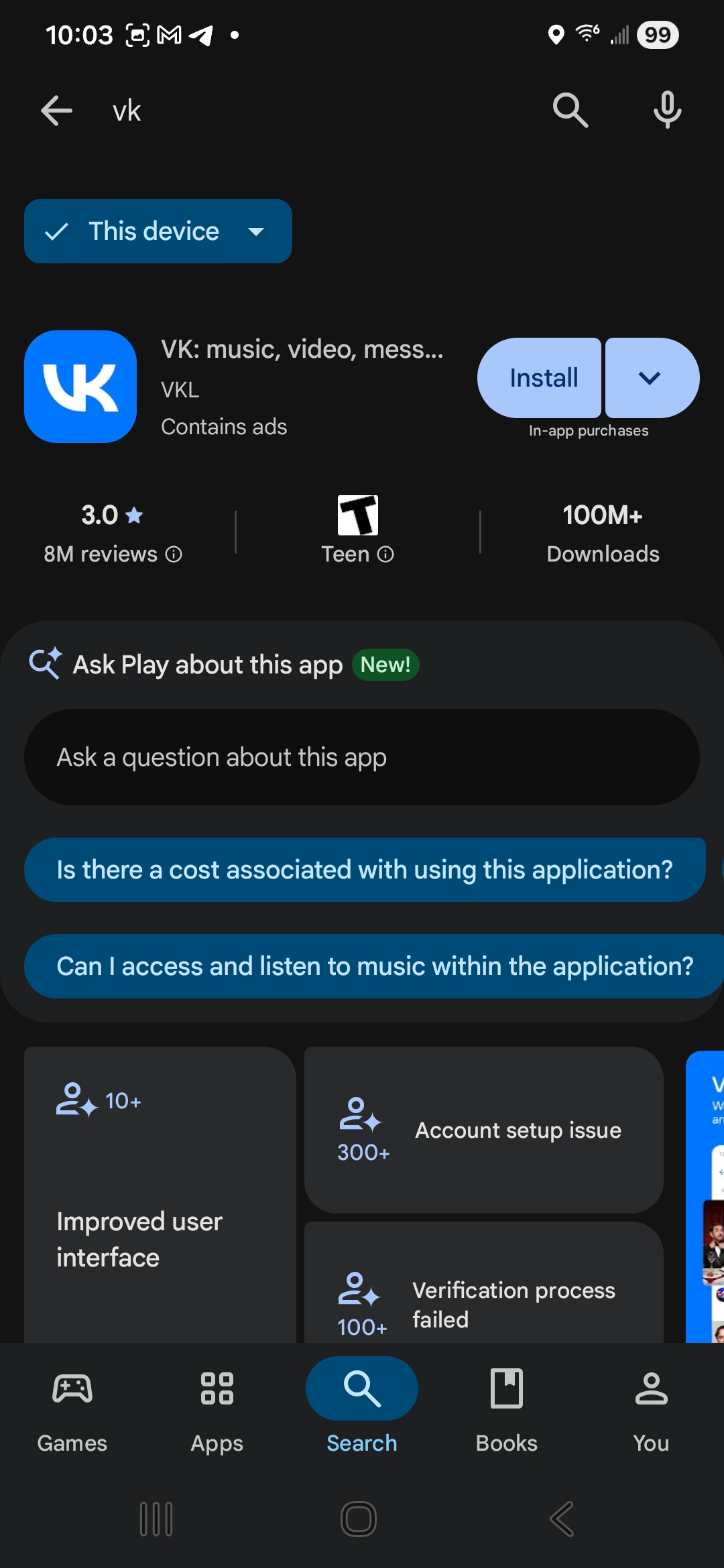Ask if there is a cost for this application
724x1568 pixels.
coord(365,870)
